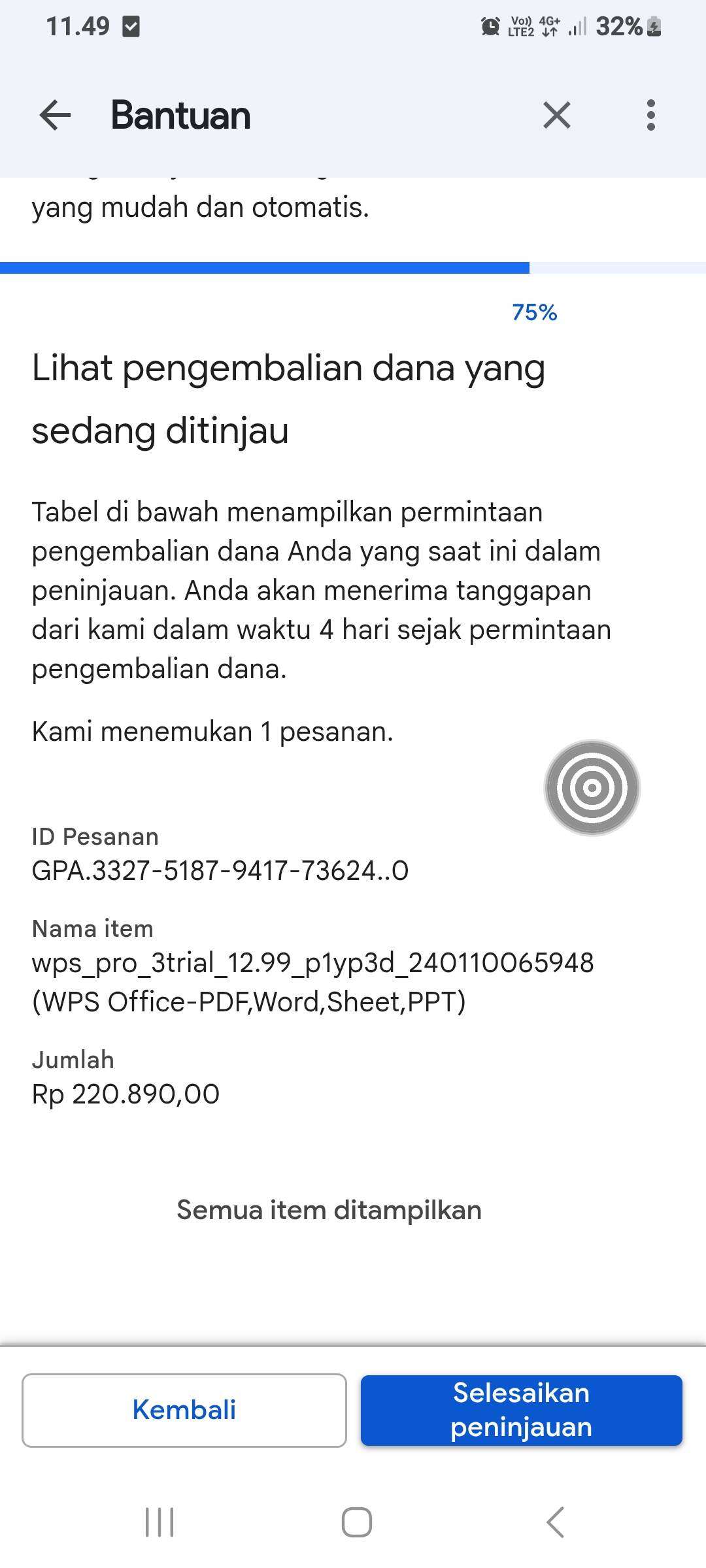Go back using the app bar arrow
Screen dimensions: 706x1568
point(55,116)
